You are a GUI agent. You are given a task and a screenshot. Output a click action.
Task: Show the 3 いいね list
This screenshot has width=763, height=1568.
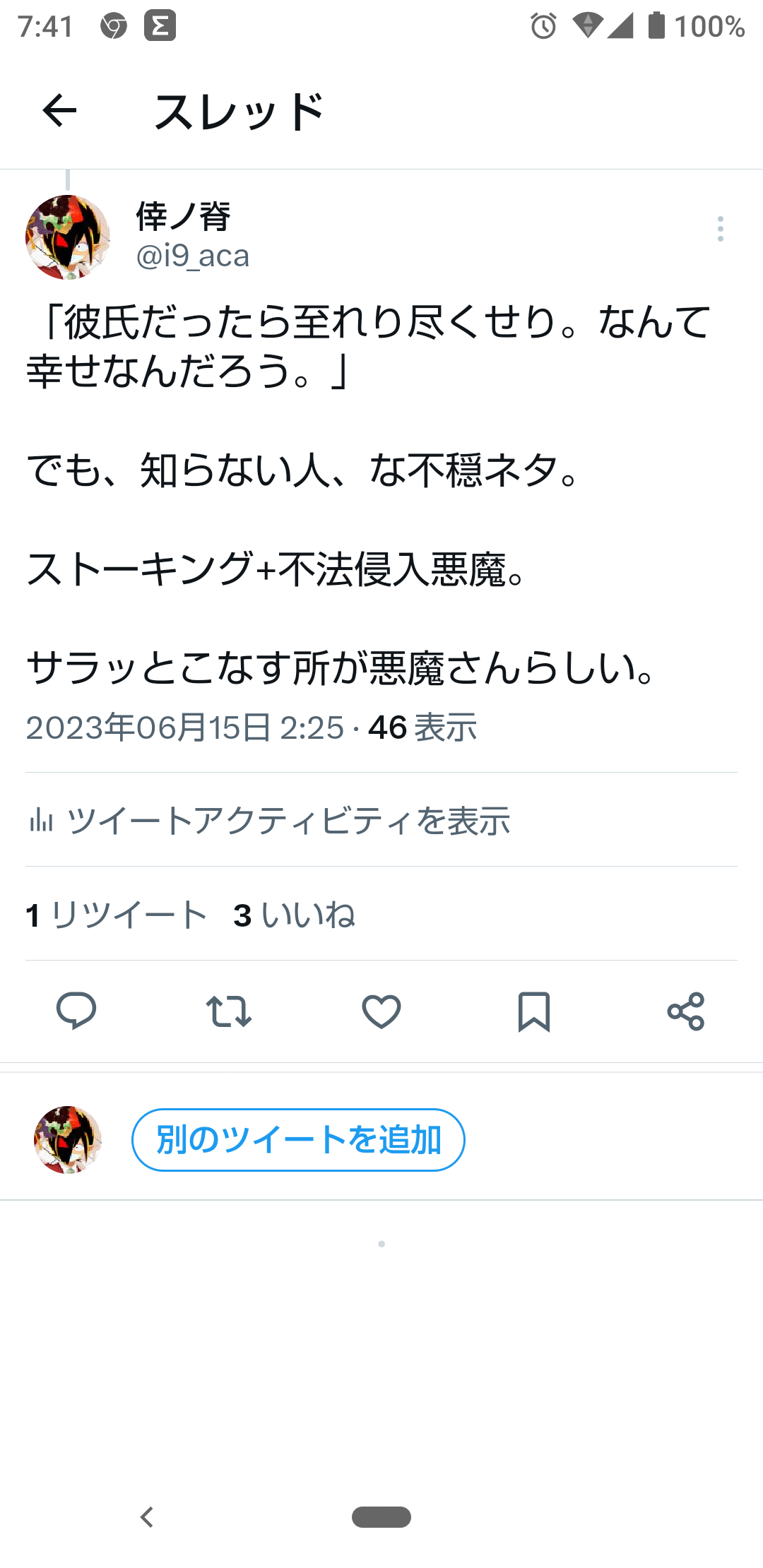pos(294,915)
